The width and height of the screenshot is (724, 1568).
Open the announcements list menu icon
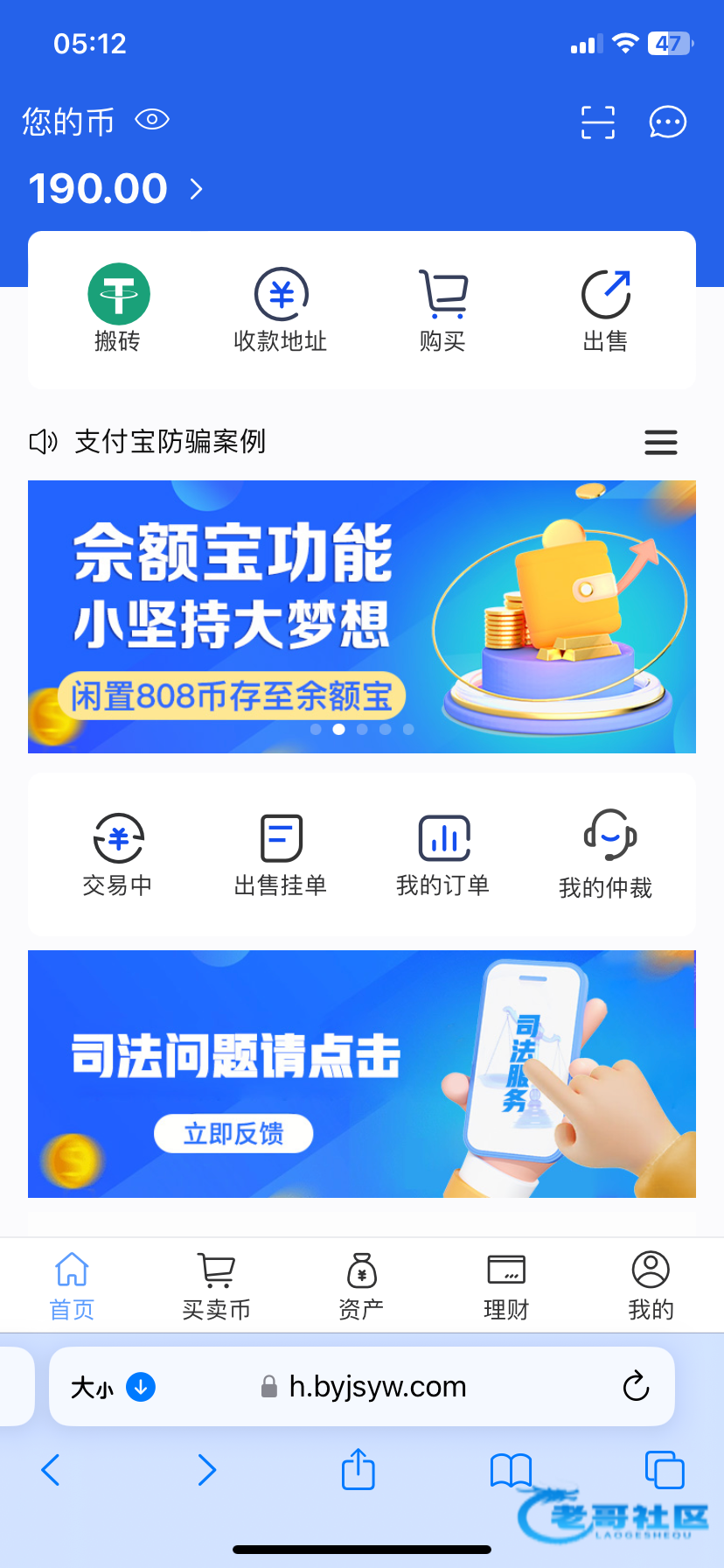(x=660, y=442)
